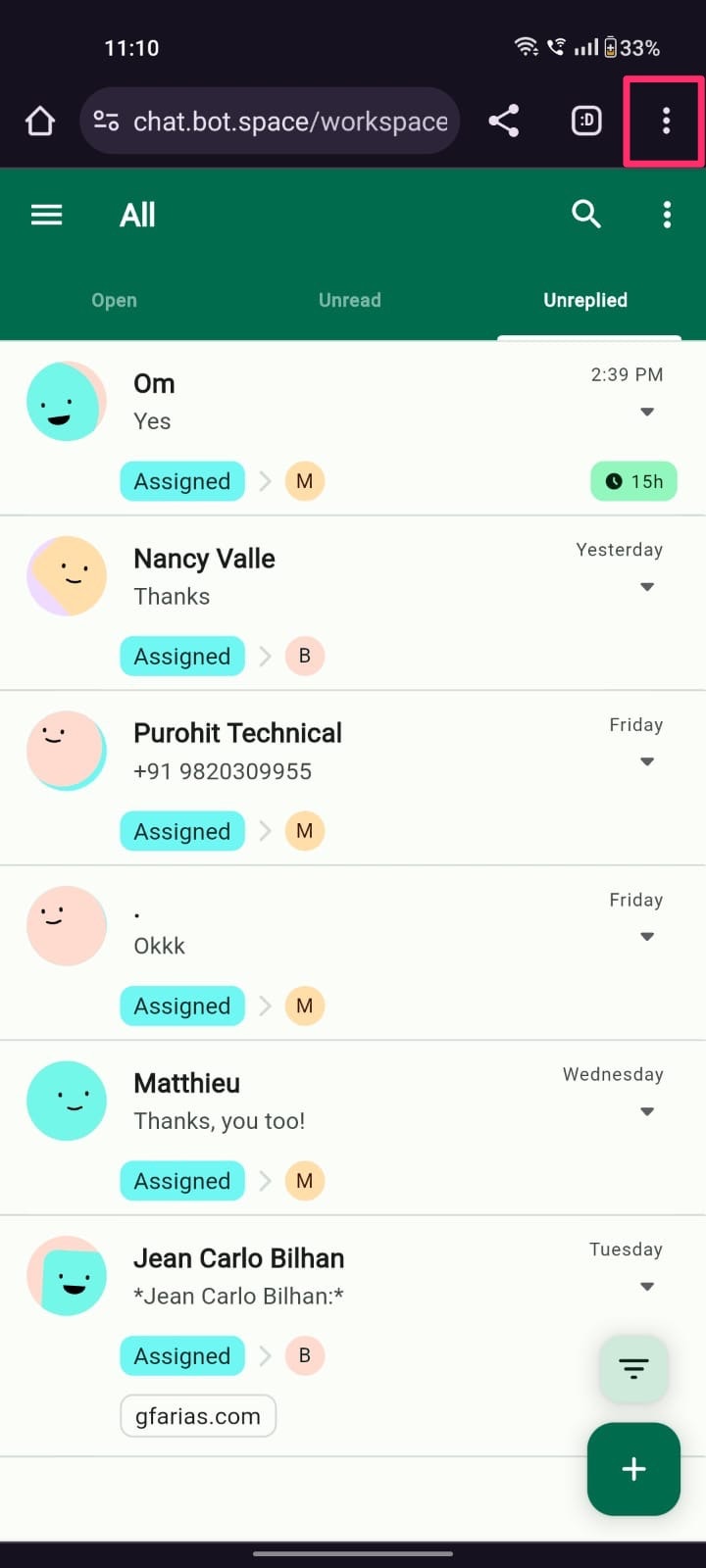706x1568 pixels.
Task: Search conversations with the magnifier icon
Action: point(586,215)
